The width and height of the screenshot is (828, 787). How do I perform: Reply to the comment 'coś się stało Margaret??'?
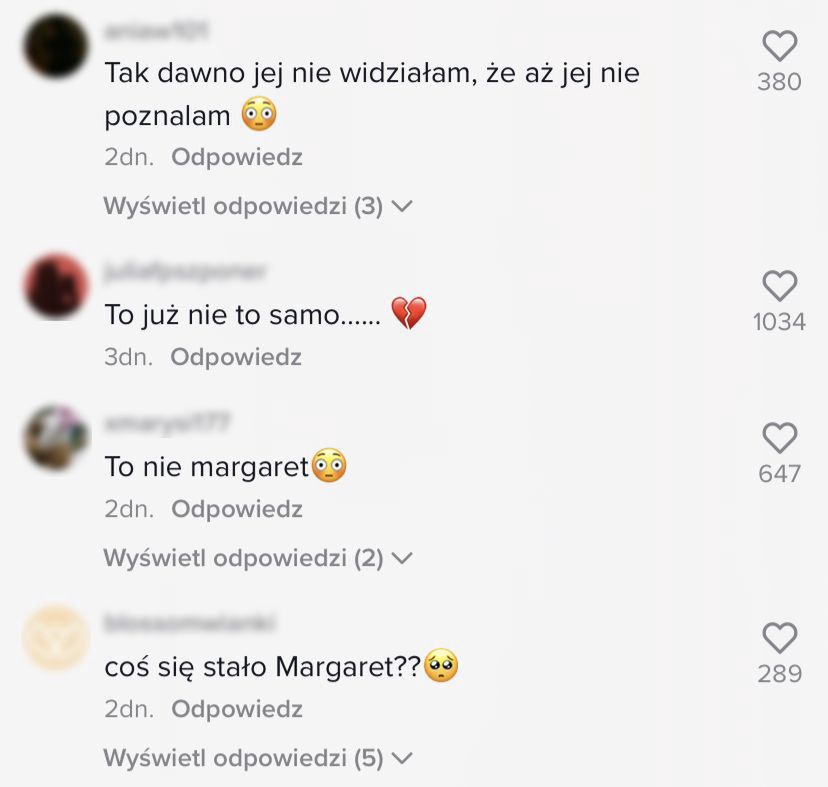[x=237, y=709]
